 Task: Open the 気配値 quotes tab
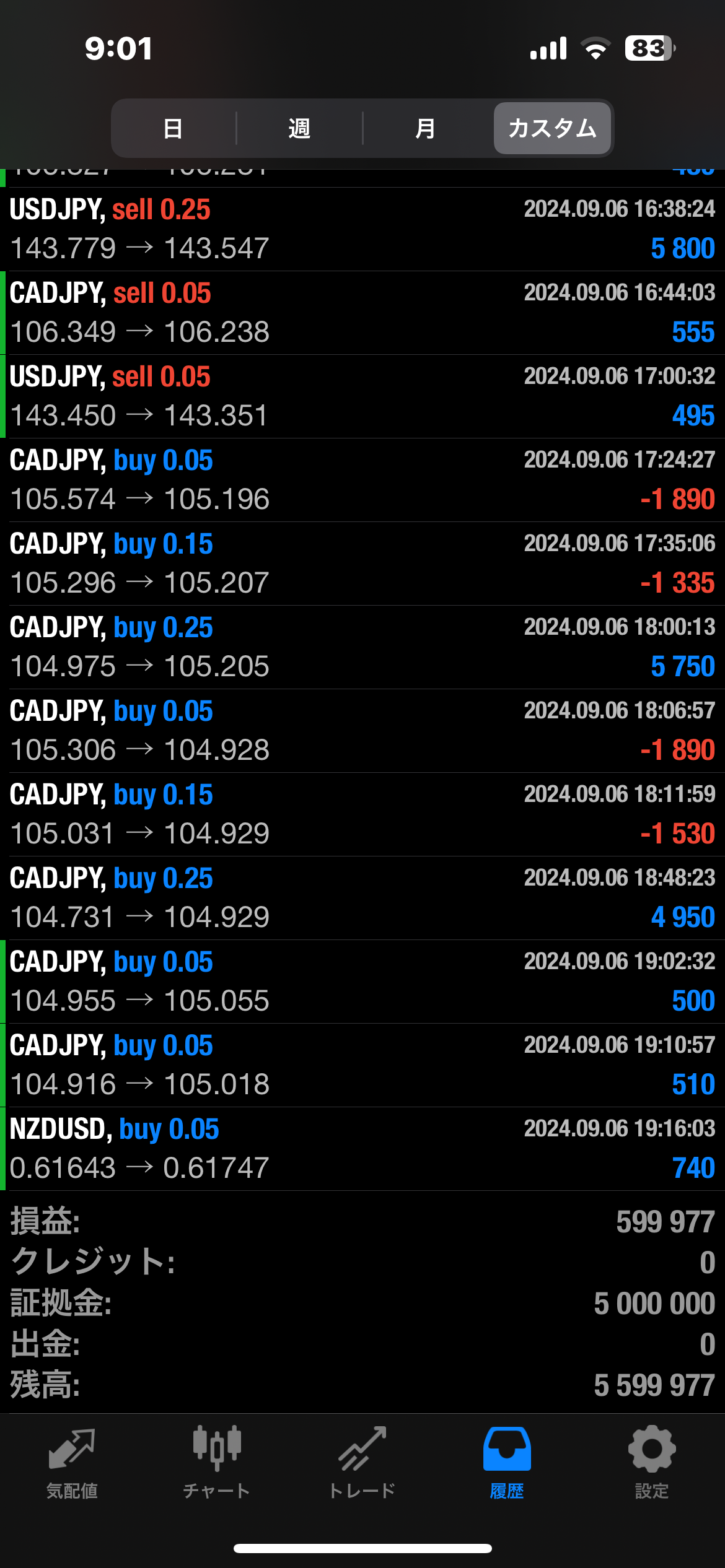pos(72,1463)
